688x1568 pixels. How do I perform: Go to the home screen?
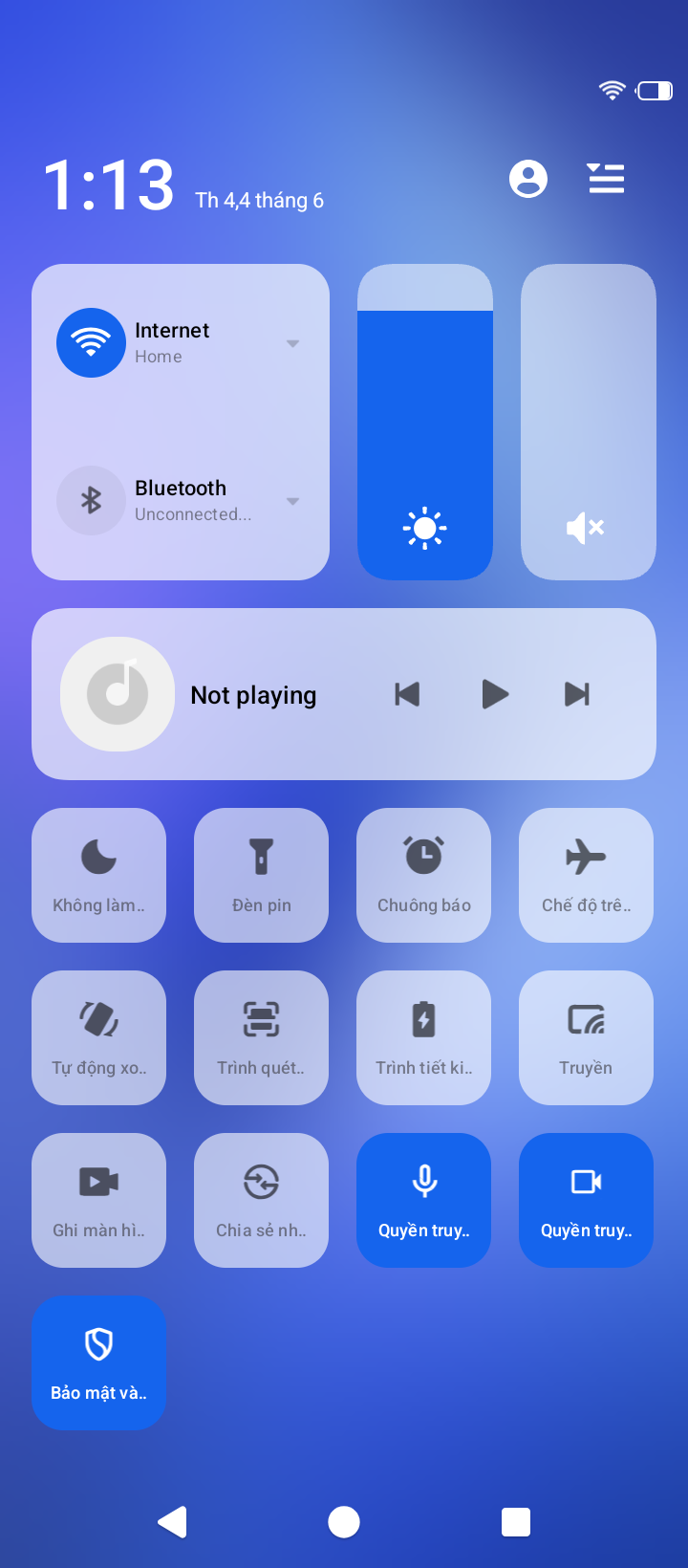pos(344,1522)
